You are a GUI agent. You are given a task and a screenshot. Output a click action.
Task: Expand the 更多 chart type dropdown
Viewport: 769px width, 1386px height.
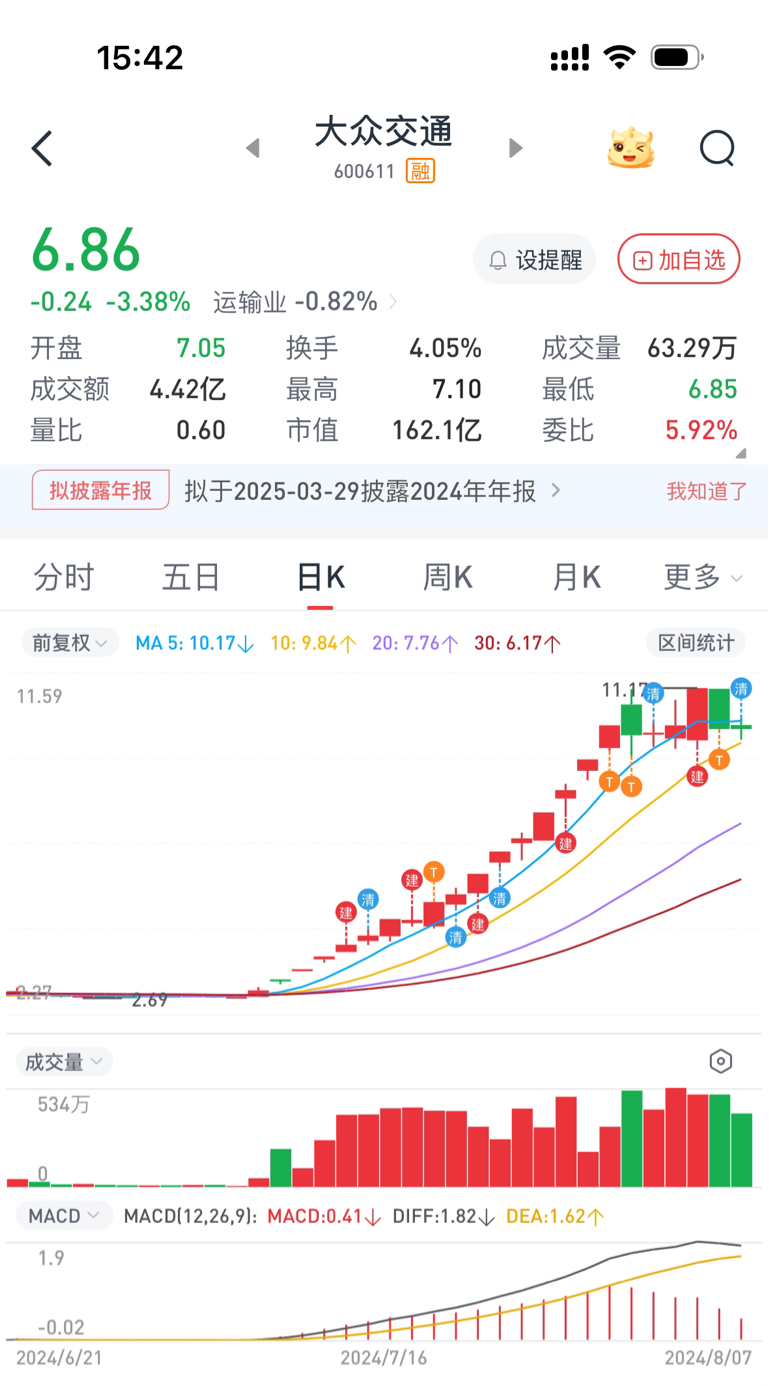coord(701,577)
